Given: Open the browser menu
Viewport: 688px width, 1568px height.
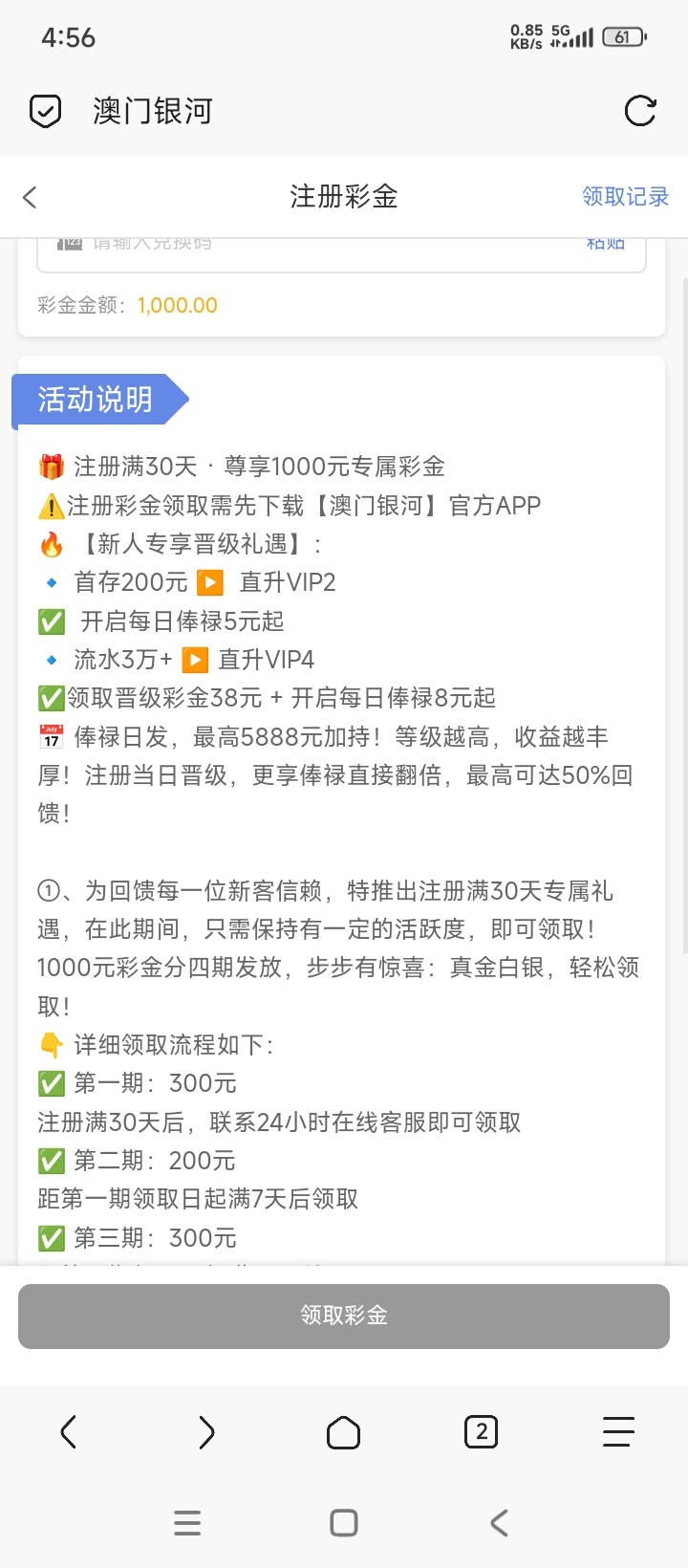Looking at the screenshot, I should pyautogui.click(x=618, y=1432).
